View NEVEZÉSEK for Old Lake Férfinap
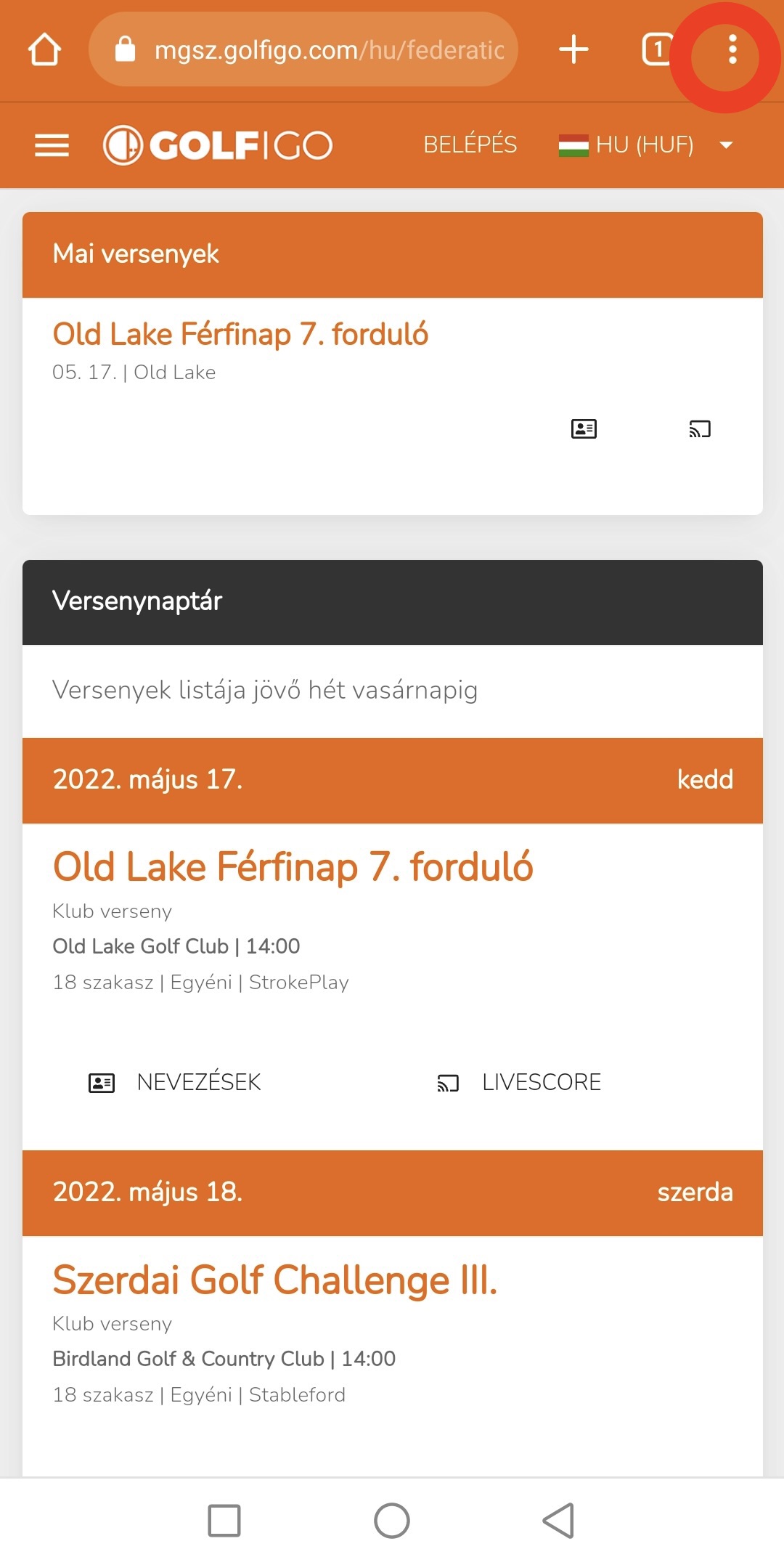This screenshot has height=1565, width=784. 174,1082
